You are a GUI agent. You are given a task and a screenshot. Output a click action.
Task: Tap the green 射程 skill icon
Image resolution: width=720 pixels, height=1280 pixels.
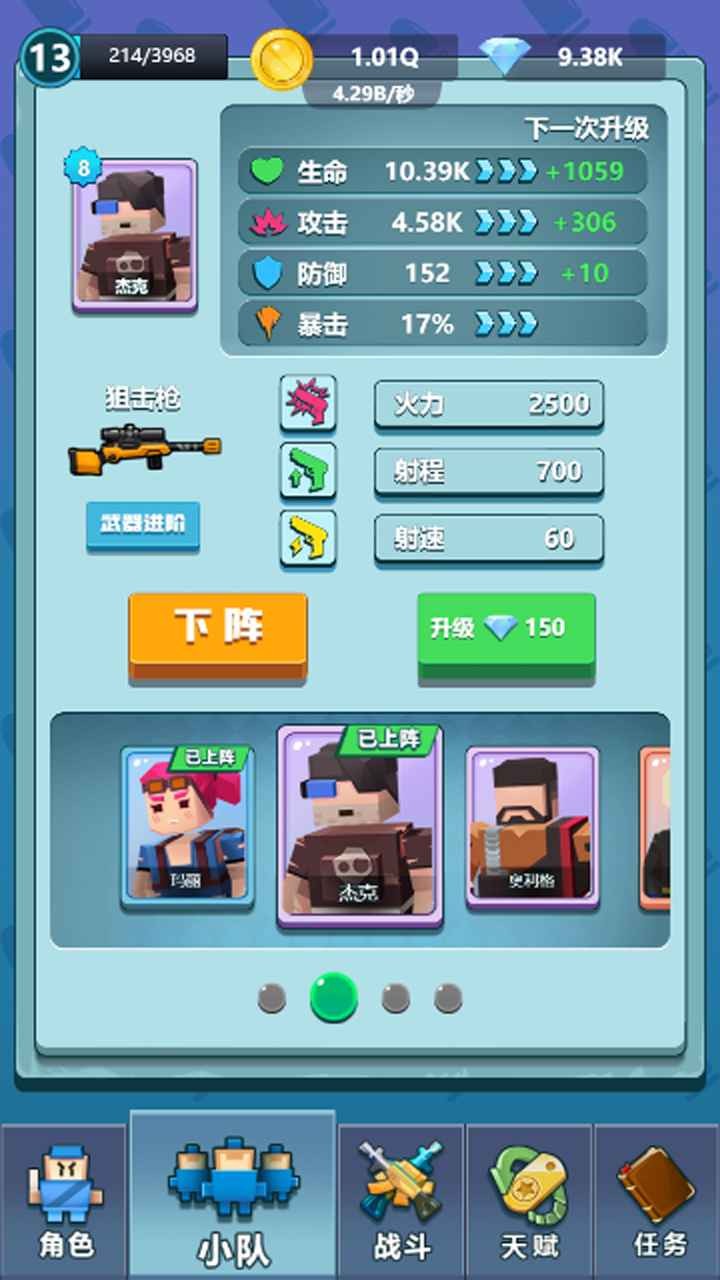pyautogui.click(x=307, y=471)
